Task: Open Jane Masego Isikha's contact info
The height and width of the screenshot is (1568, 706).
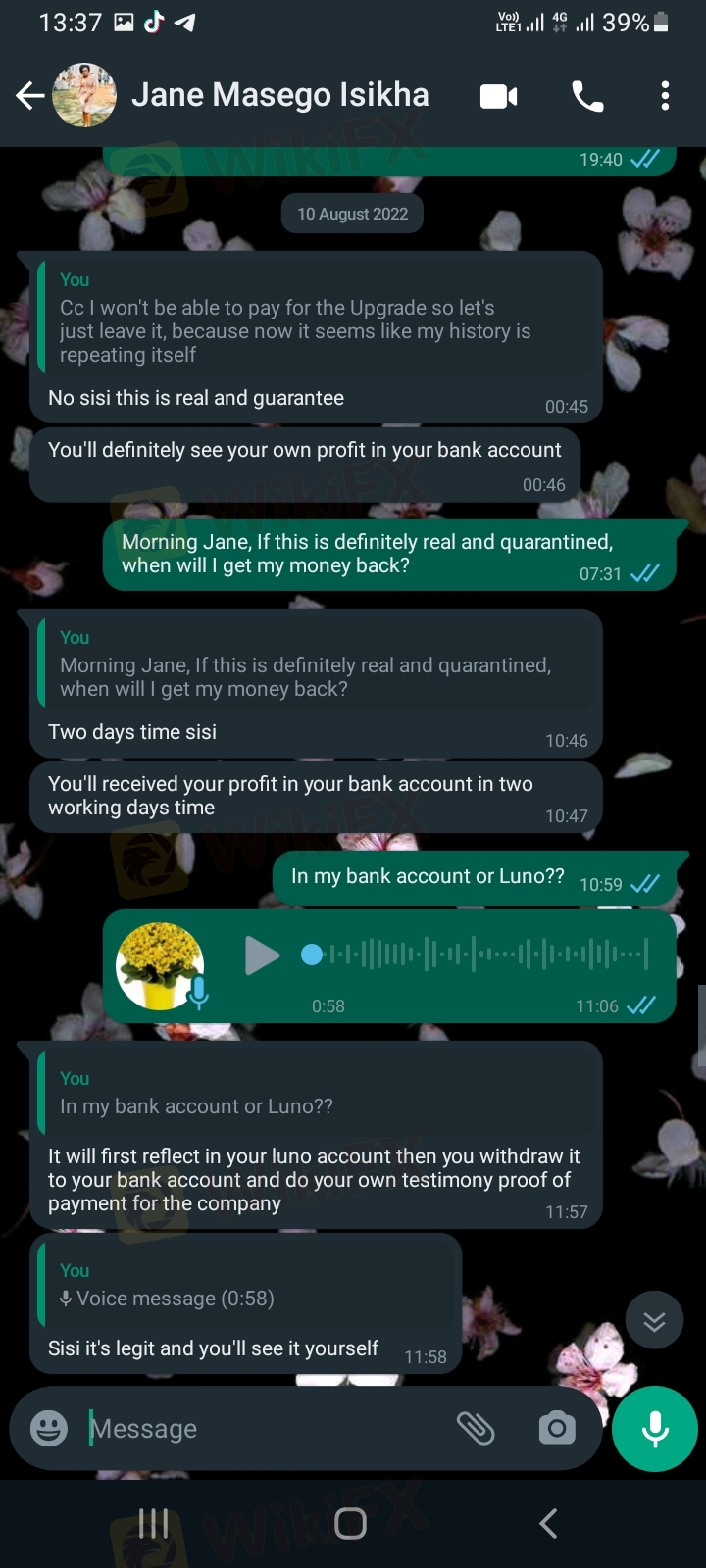Action: coord(279,95)
